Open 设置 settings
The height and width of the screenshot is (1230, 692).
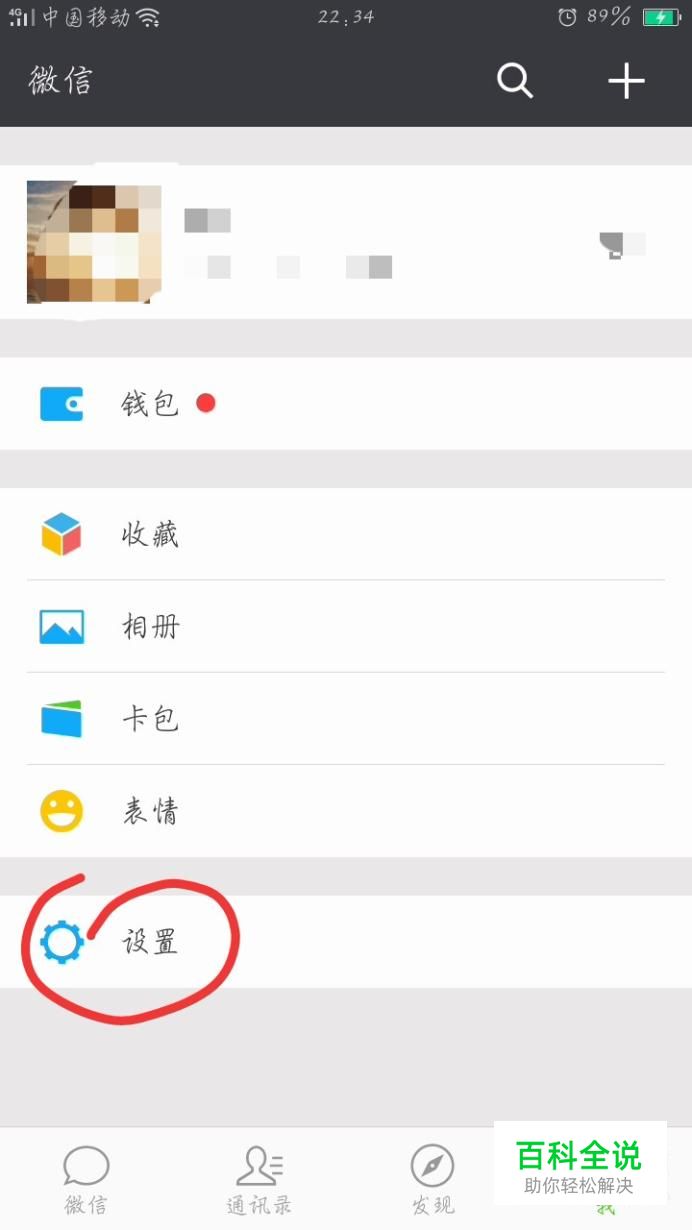pos(346,942)
